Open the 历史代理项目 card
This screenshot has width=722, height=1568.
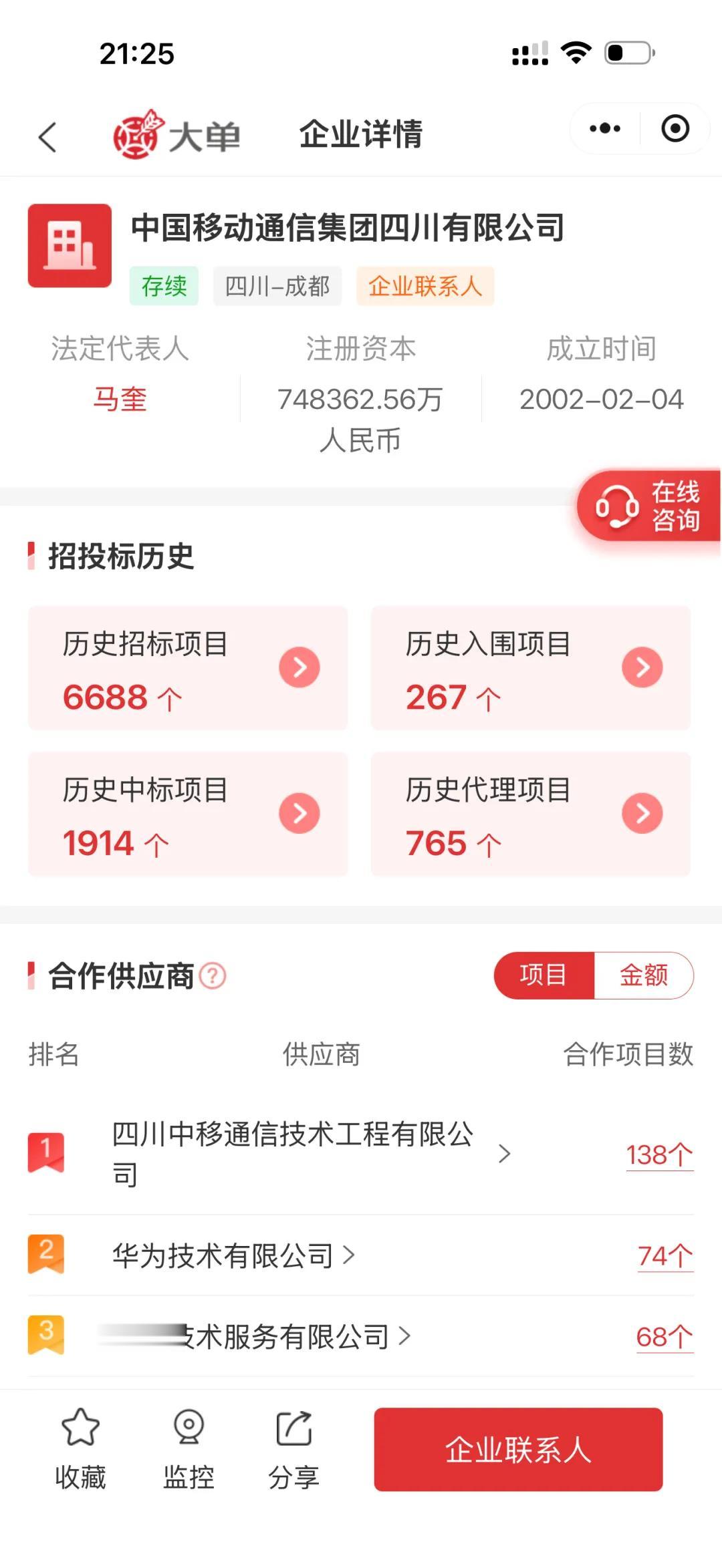(530, 814)
